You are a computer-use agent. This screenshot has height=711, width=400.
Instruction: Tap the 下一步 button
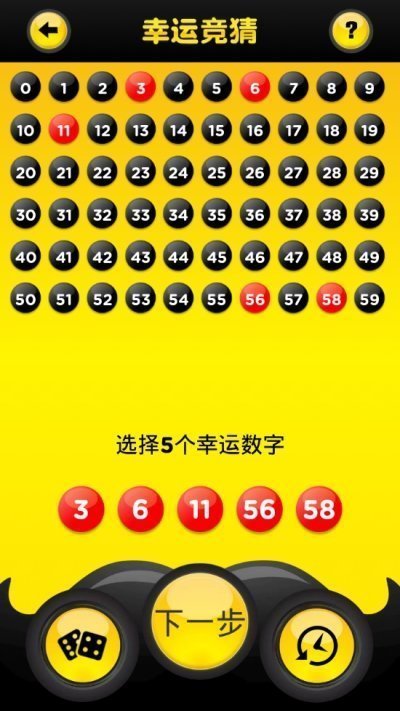pyautogui.click(x=200, y=620)
